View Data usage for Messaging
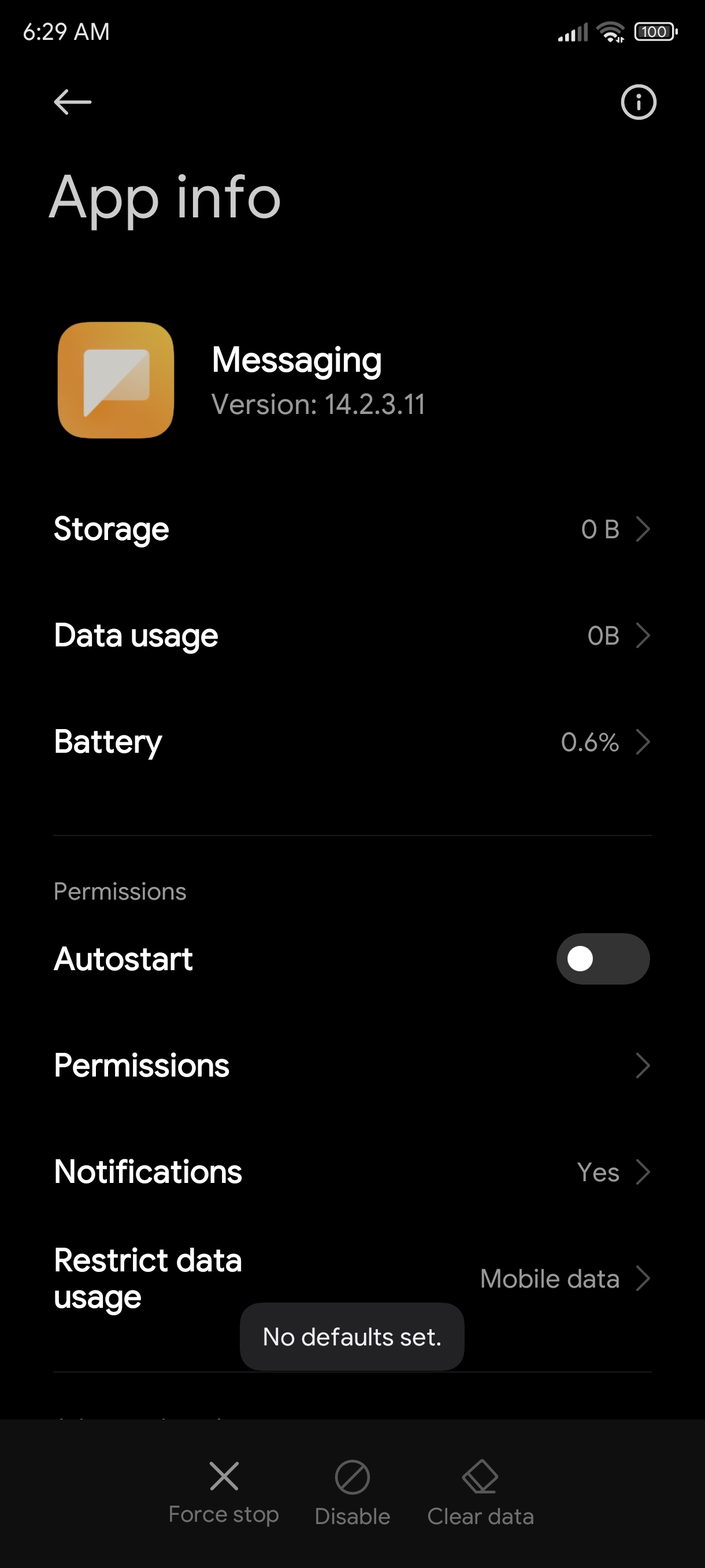This screenshot has height=1568, width=705. pyautogui.click(x=352, y=635)
